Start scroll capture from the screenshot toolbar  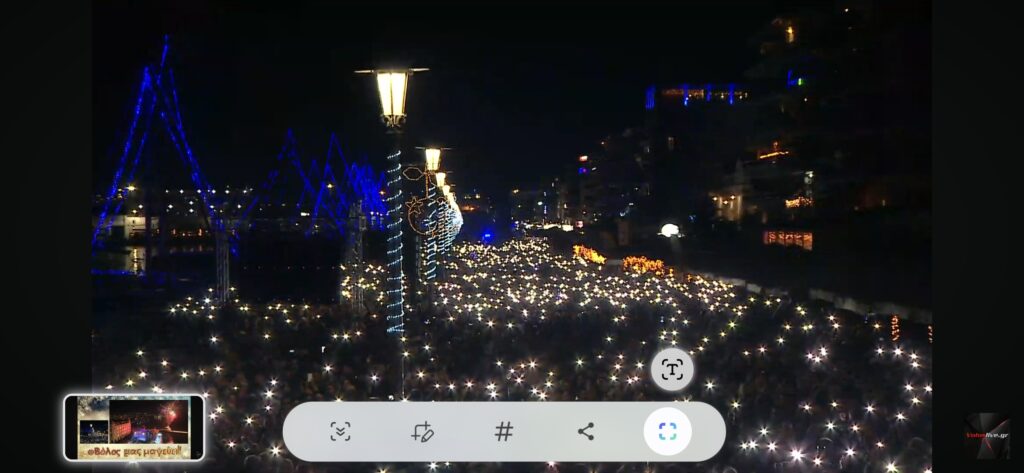(x=340, y=432)
